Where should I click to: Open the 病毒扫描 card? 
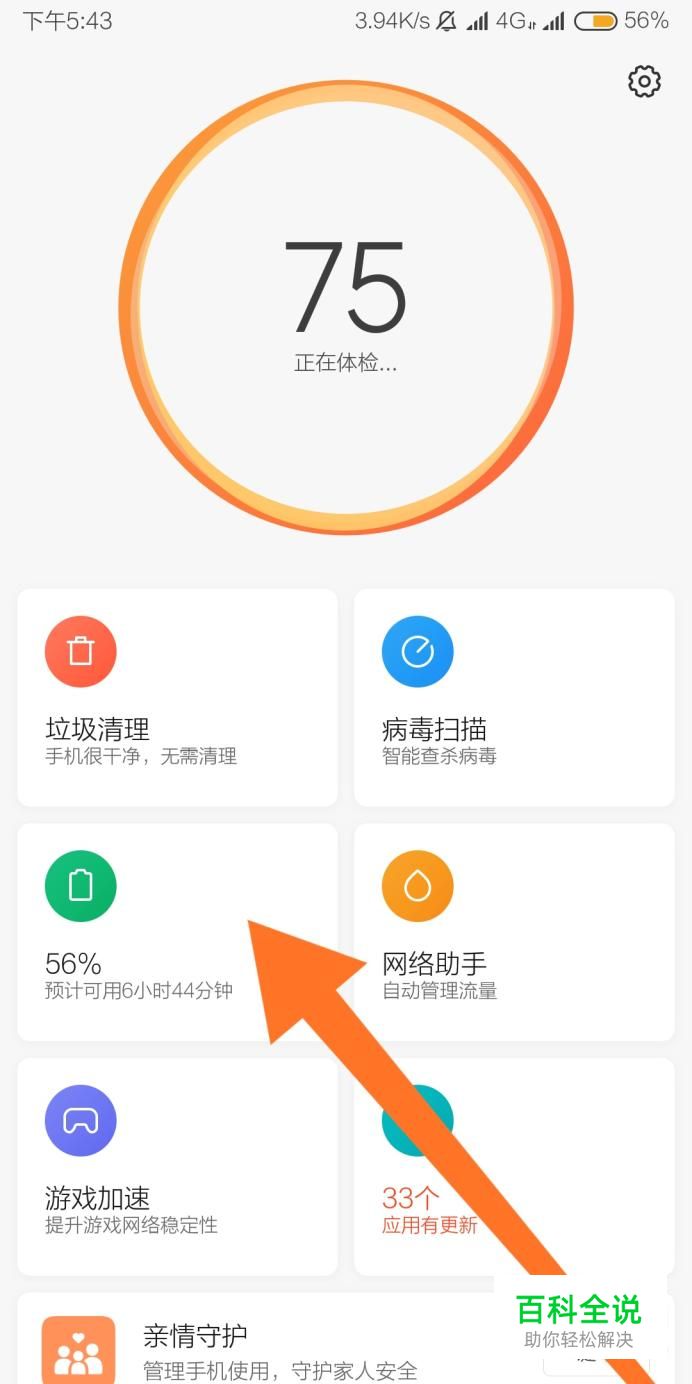(x=514, y=697)
